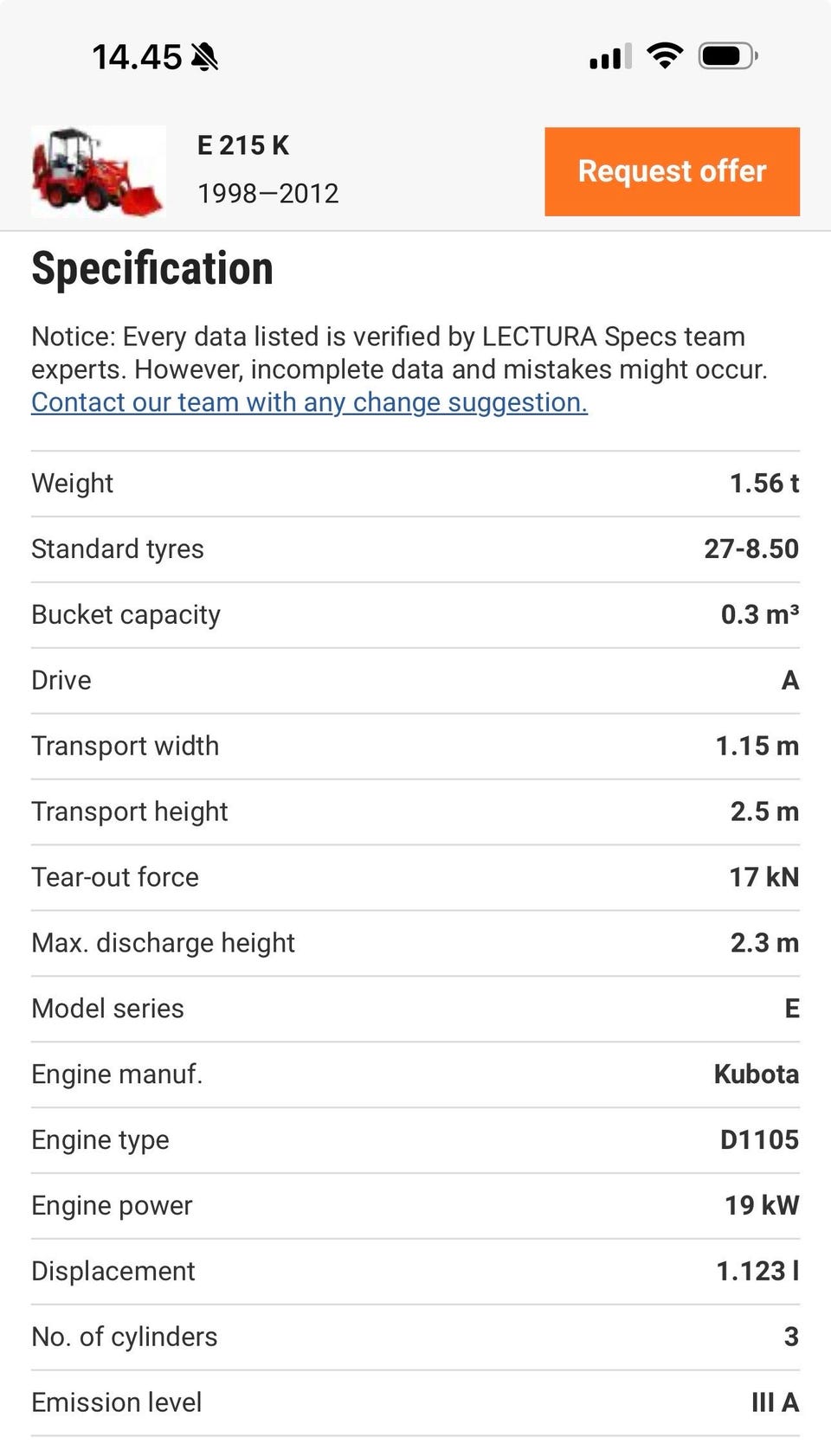Open the contact our team link
This screenshot has height=1456, width=831.
309,402
